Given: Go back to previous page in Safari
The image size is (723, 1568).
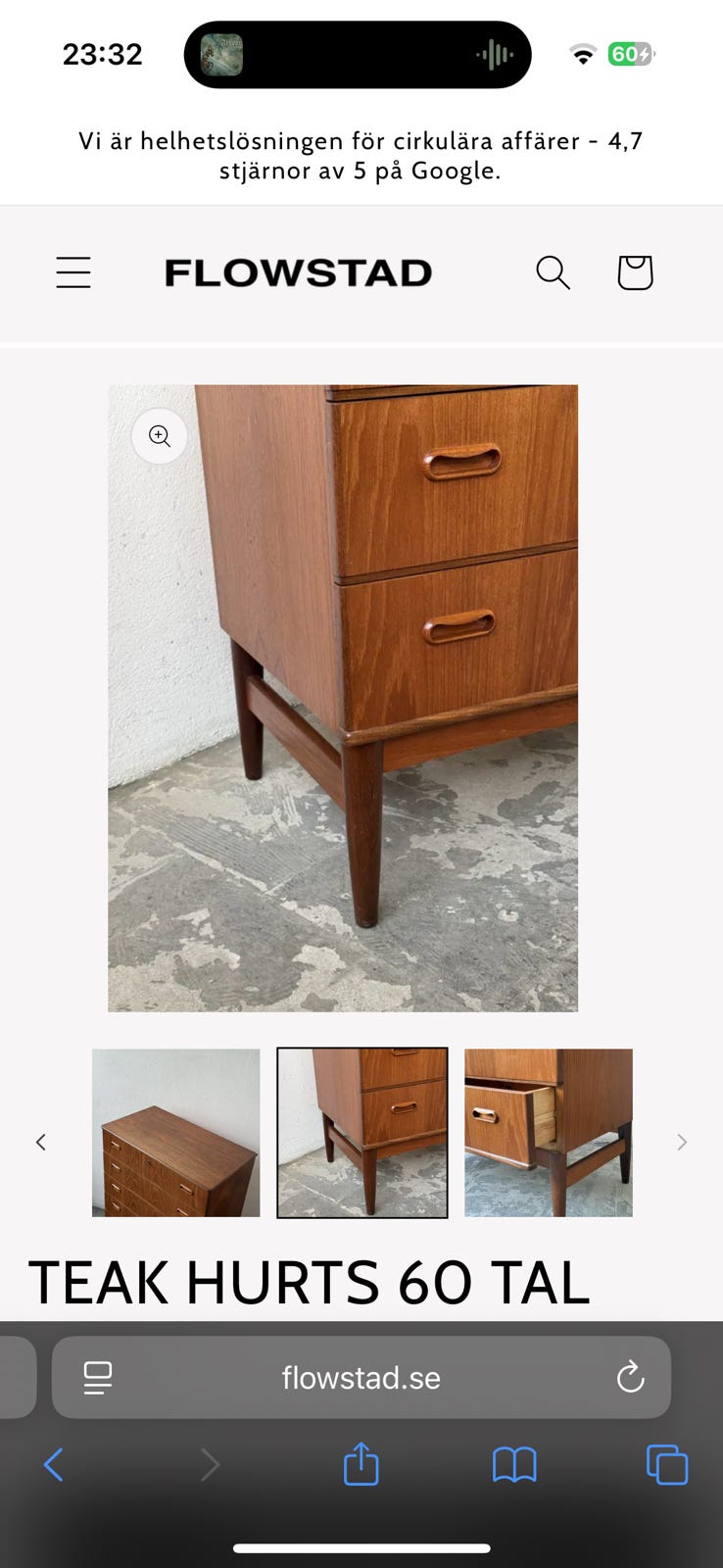Looking at the screenshot, I should click(54, 1464).
